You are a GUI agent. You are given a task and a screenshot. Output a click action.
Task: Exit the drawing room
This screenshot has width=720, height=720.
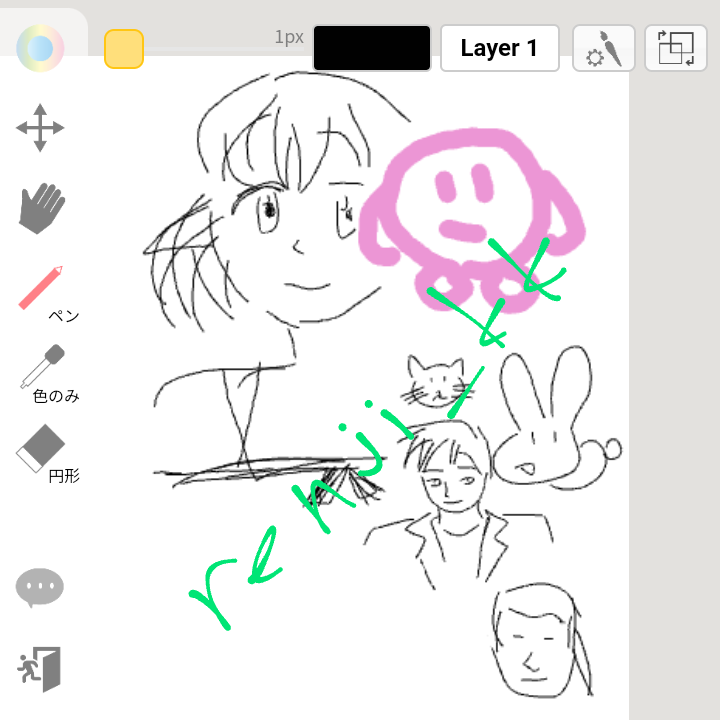click(x=40, y=668)
